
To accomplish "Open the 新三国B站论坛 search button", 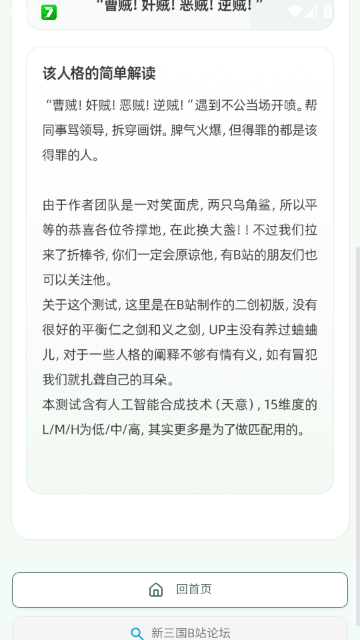I will (180, 629).
